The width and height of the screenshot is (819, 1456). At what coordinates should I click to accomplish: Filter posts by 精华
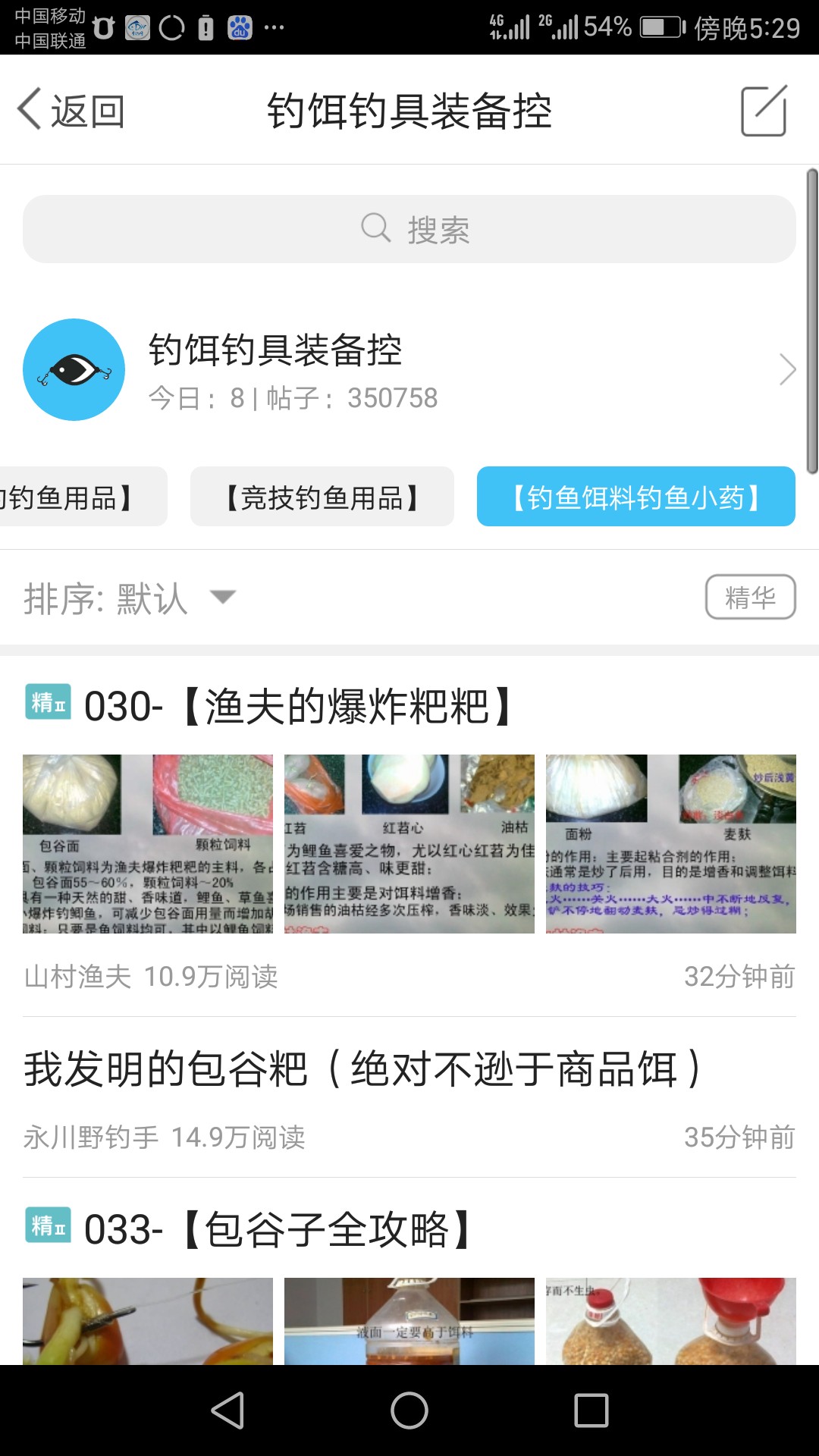tap(750, 598)
